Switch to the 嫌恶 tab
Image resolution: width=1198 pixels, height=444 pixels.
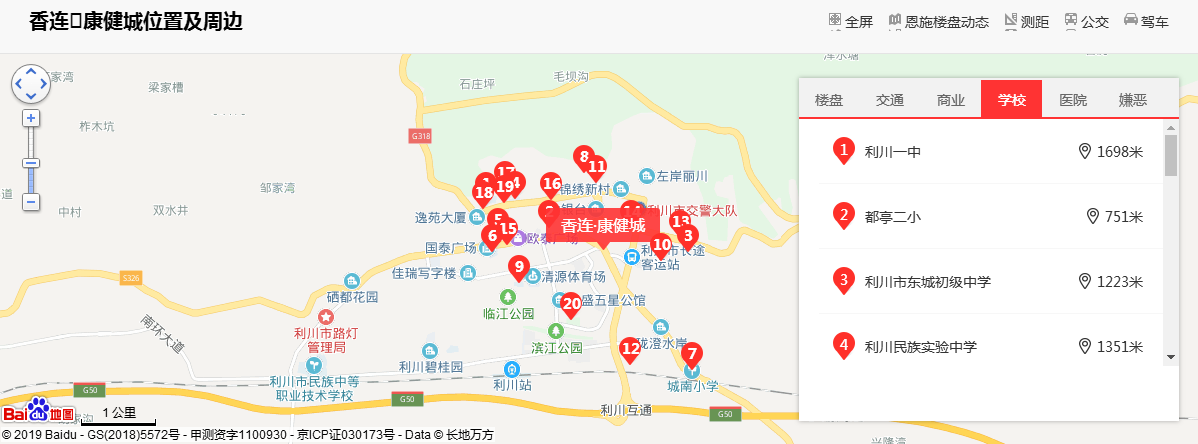pyautogui.click(x=1133, y=99)
